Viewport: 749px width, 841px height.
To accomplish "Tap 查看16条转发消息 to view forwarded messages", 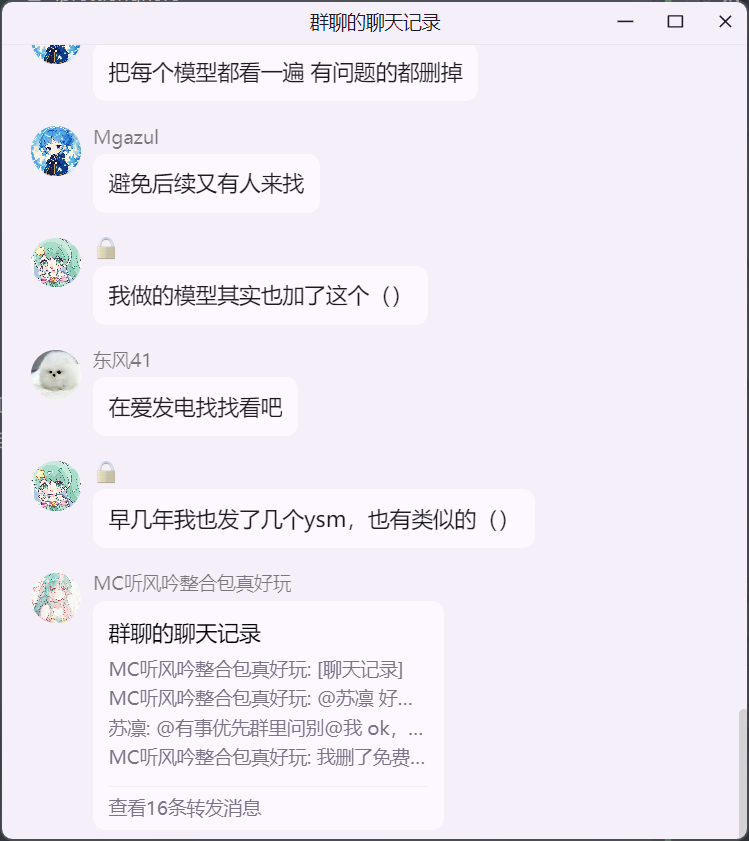I will 185,808.
